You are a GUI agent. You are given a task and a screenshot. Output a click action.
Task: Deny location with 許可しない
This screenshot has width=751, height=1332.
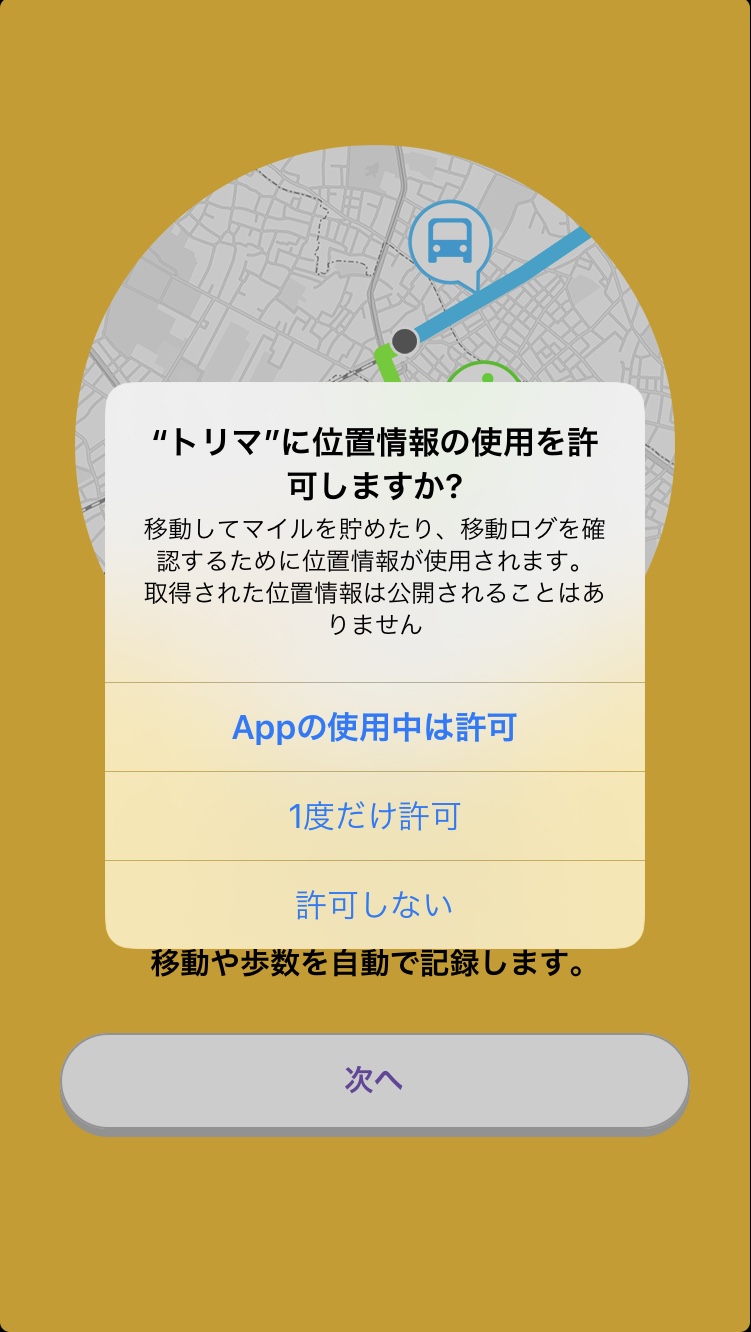coord(374,904)
